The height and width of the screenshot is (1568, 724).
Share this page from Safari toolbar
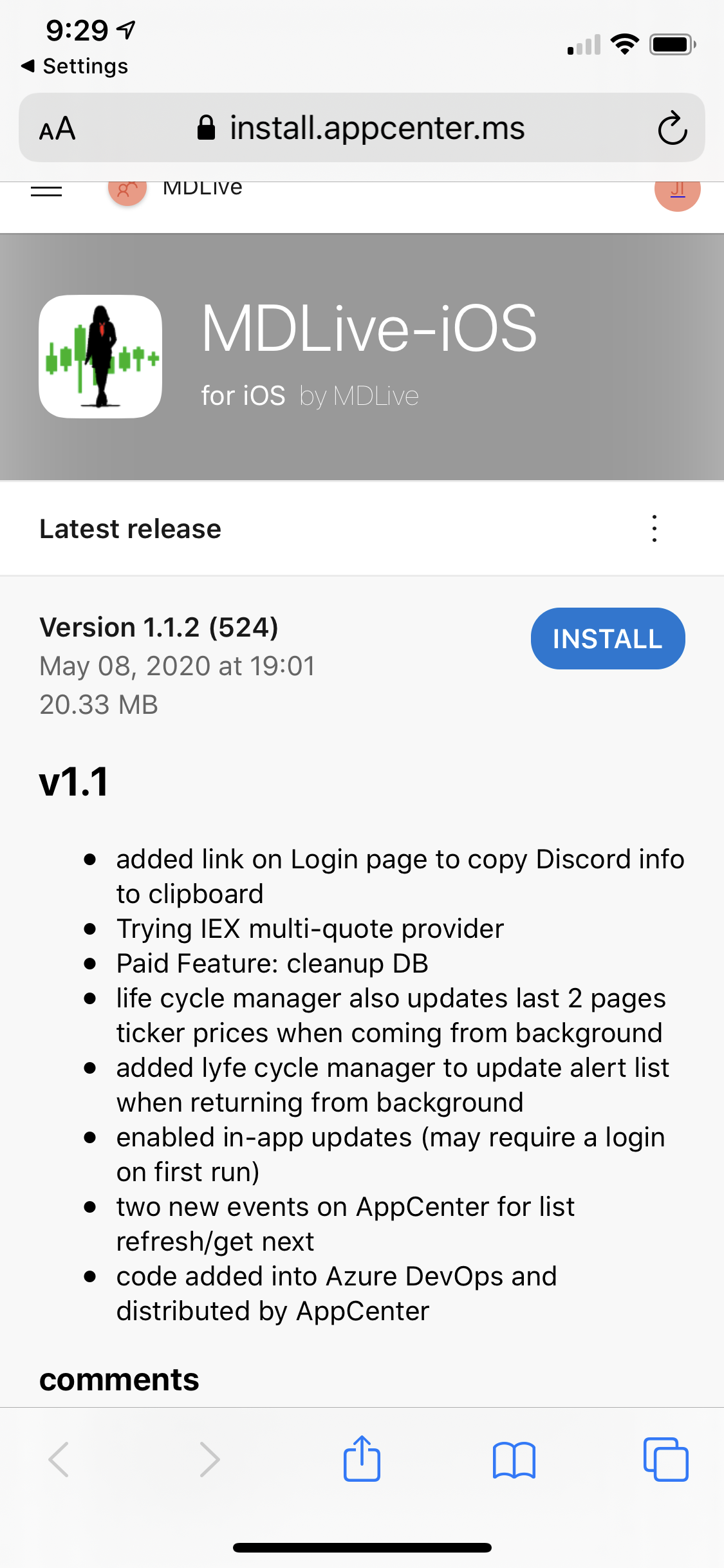[362, 1459]
